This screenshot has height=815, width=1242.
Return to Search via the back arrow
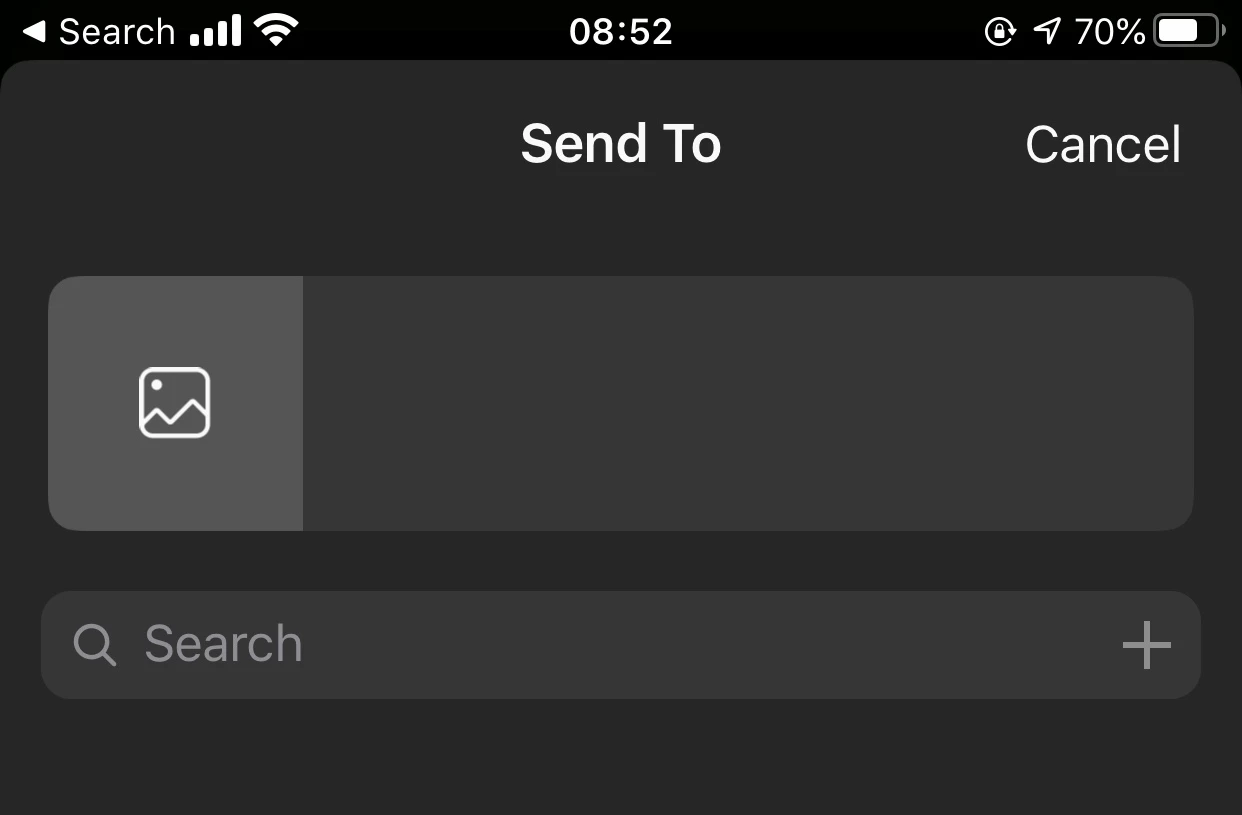(98, 32)
